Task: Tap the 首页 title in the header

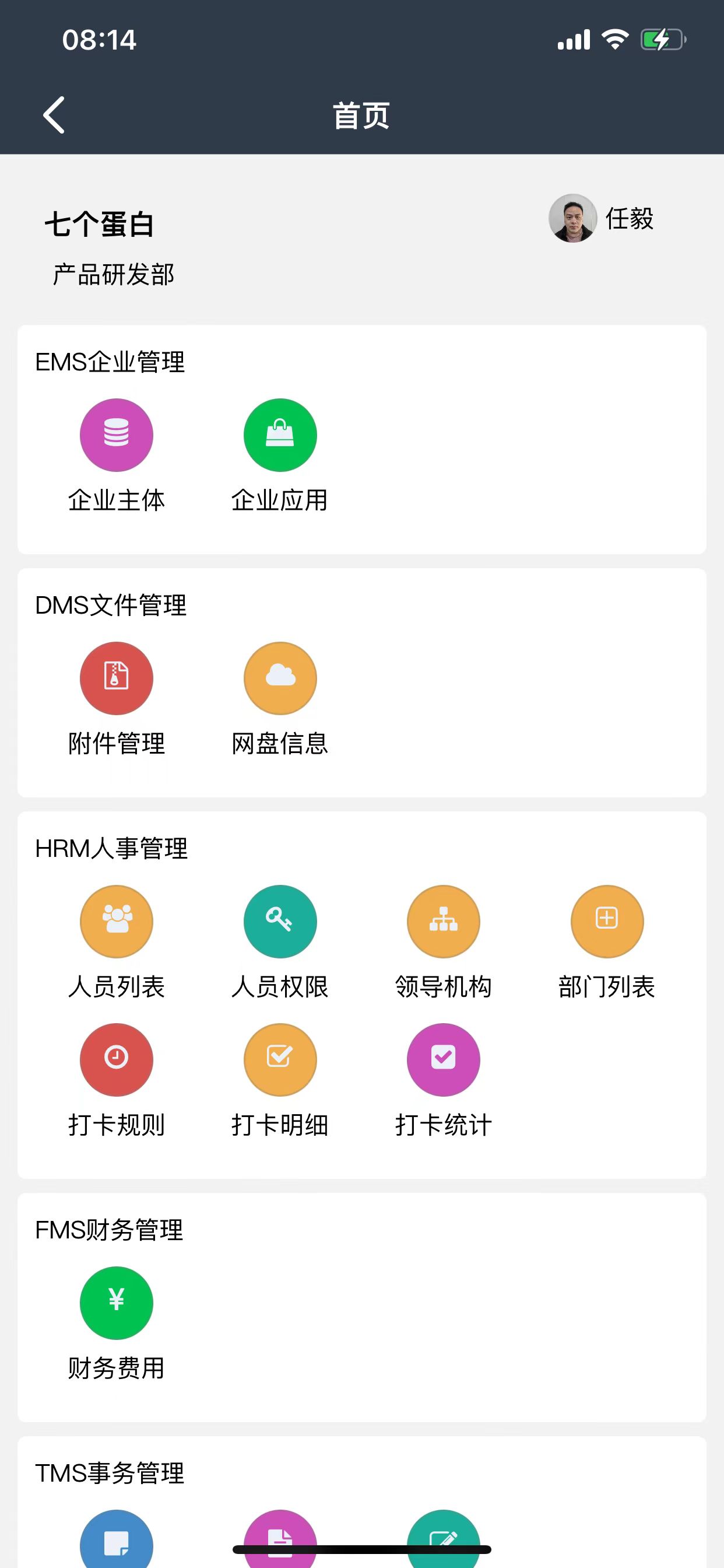Action: click(x=361, y=114)
